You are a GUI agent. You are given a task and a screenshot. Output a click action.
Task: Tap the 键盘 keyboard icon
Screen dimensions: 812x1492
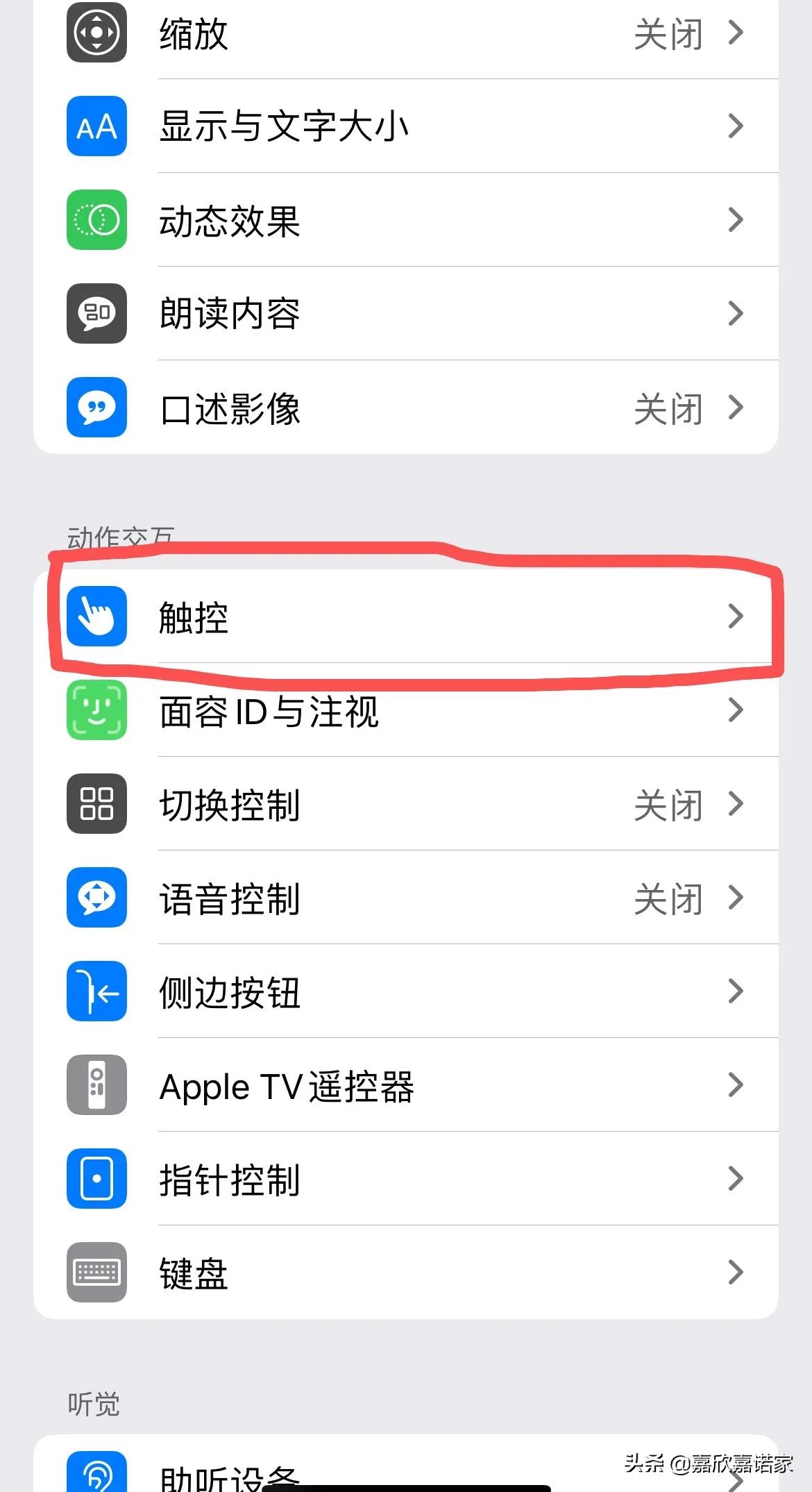pos(96,1272)
